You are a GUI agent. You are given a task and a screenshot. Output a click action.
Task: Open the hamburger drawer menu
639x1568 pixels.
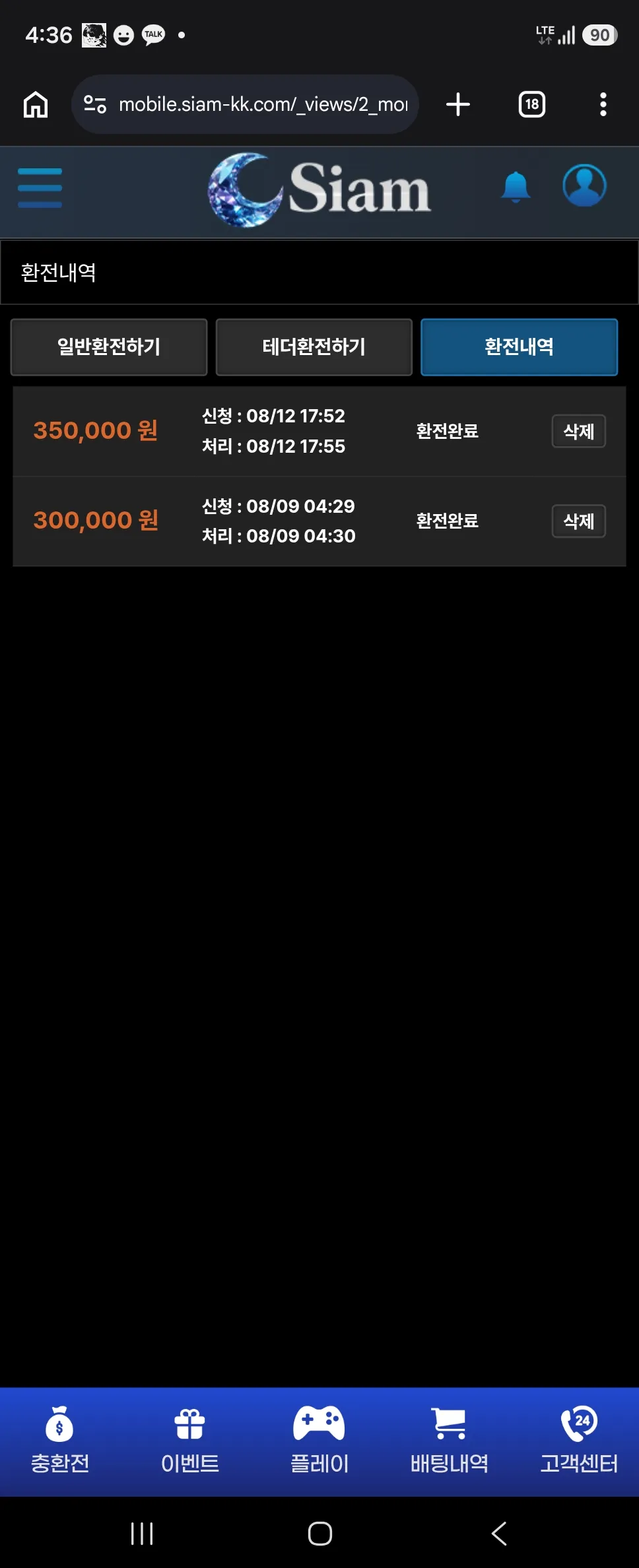tap(40, 188)
